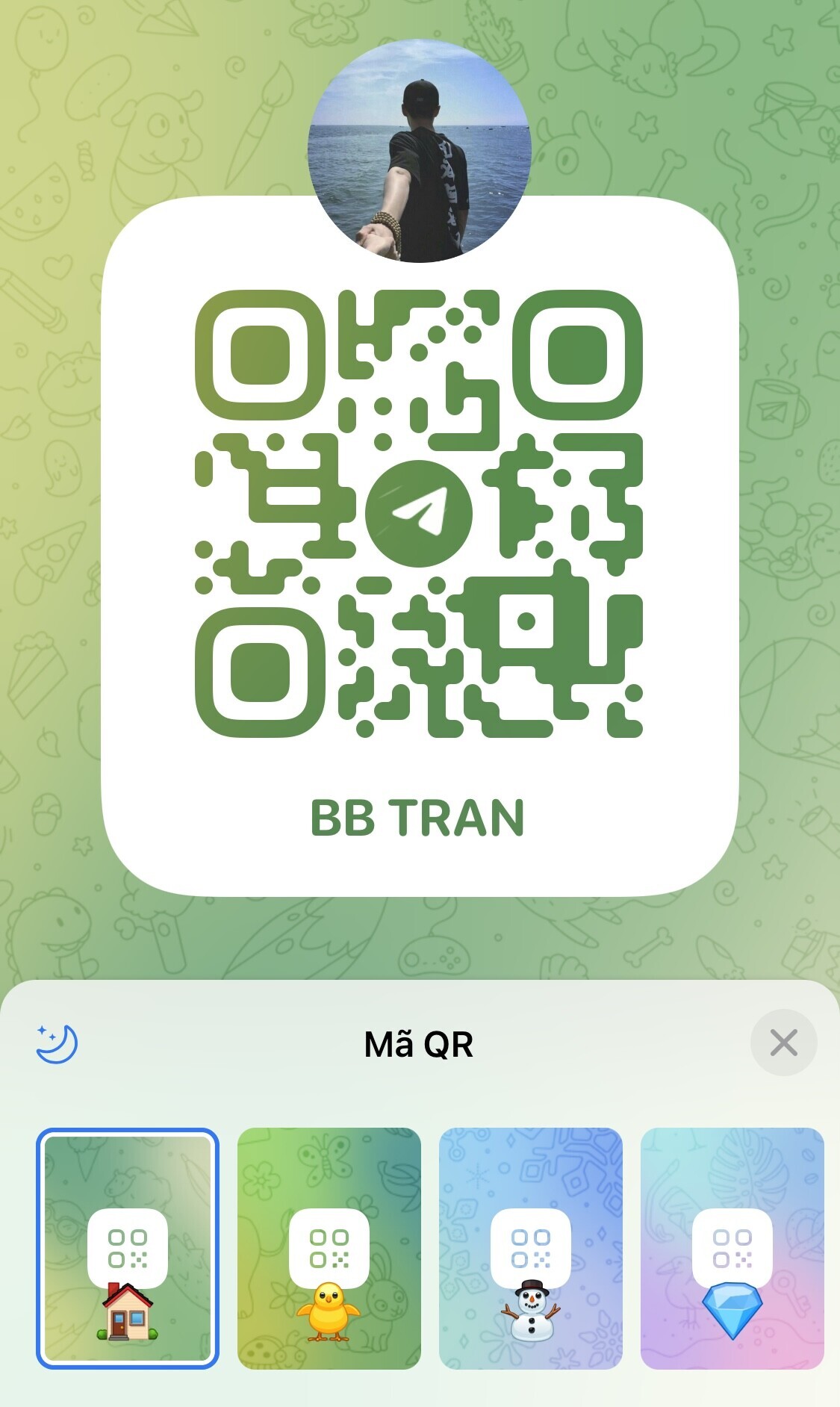Apply the blue gem QR theme
This screenshot has width=840, height=1407.
pyautogui.click(x=732, y=1248)
